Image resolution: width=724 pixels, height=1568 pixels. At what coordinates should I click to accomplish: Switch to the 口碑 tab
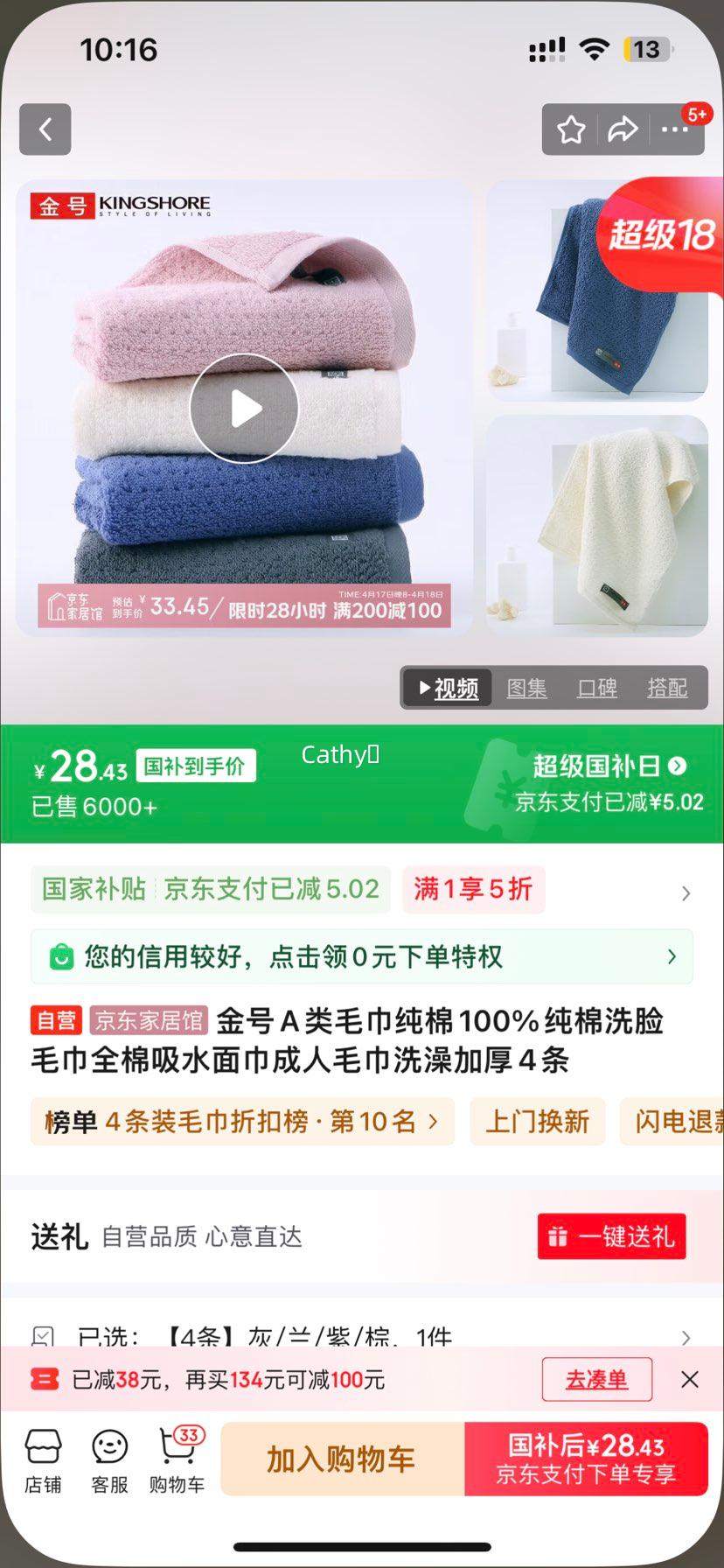click(x=597, y=688)
